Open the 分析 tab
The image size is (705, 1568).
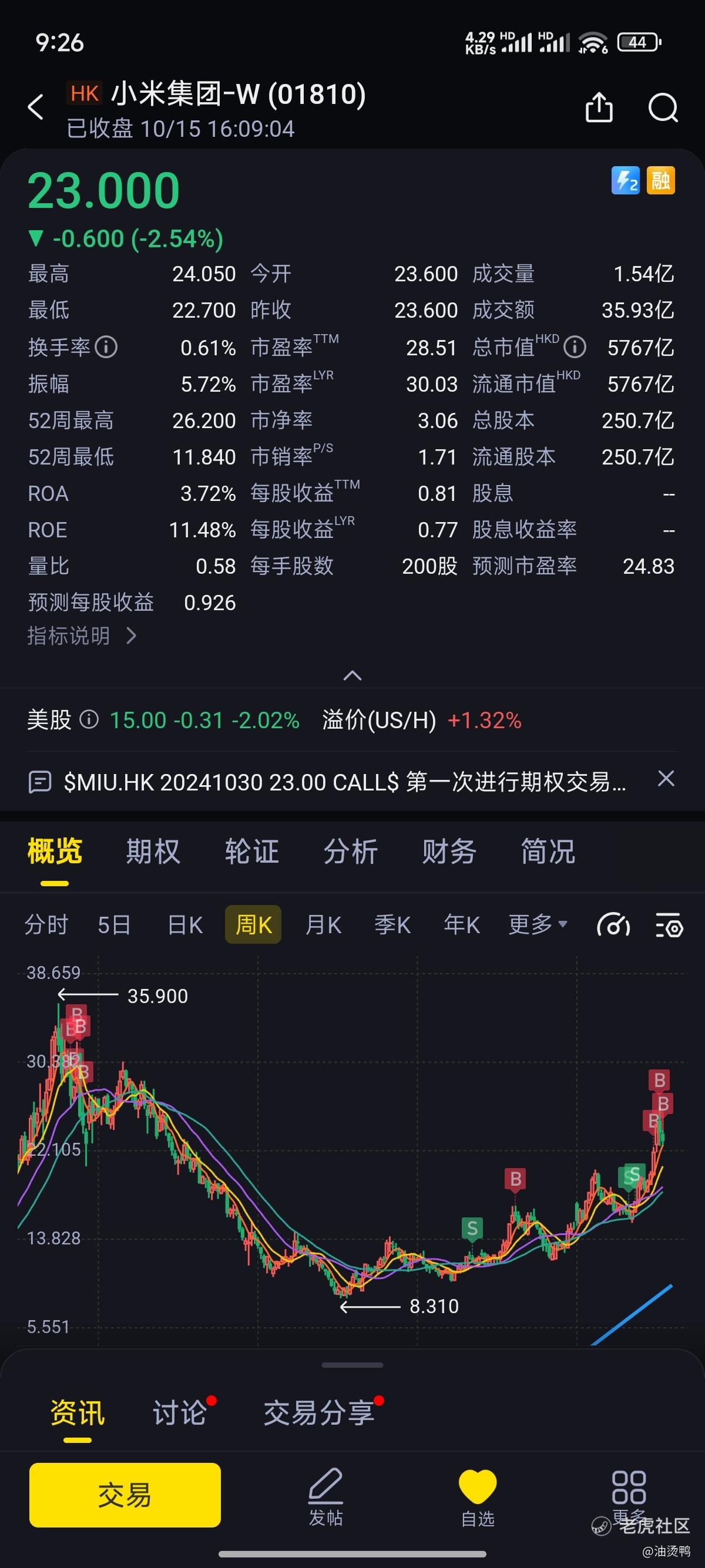pos(351,851)
